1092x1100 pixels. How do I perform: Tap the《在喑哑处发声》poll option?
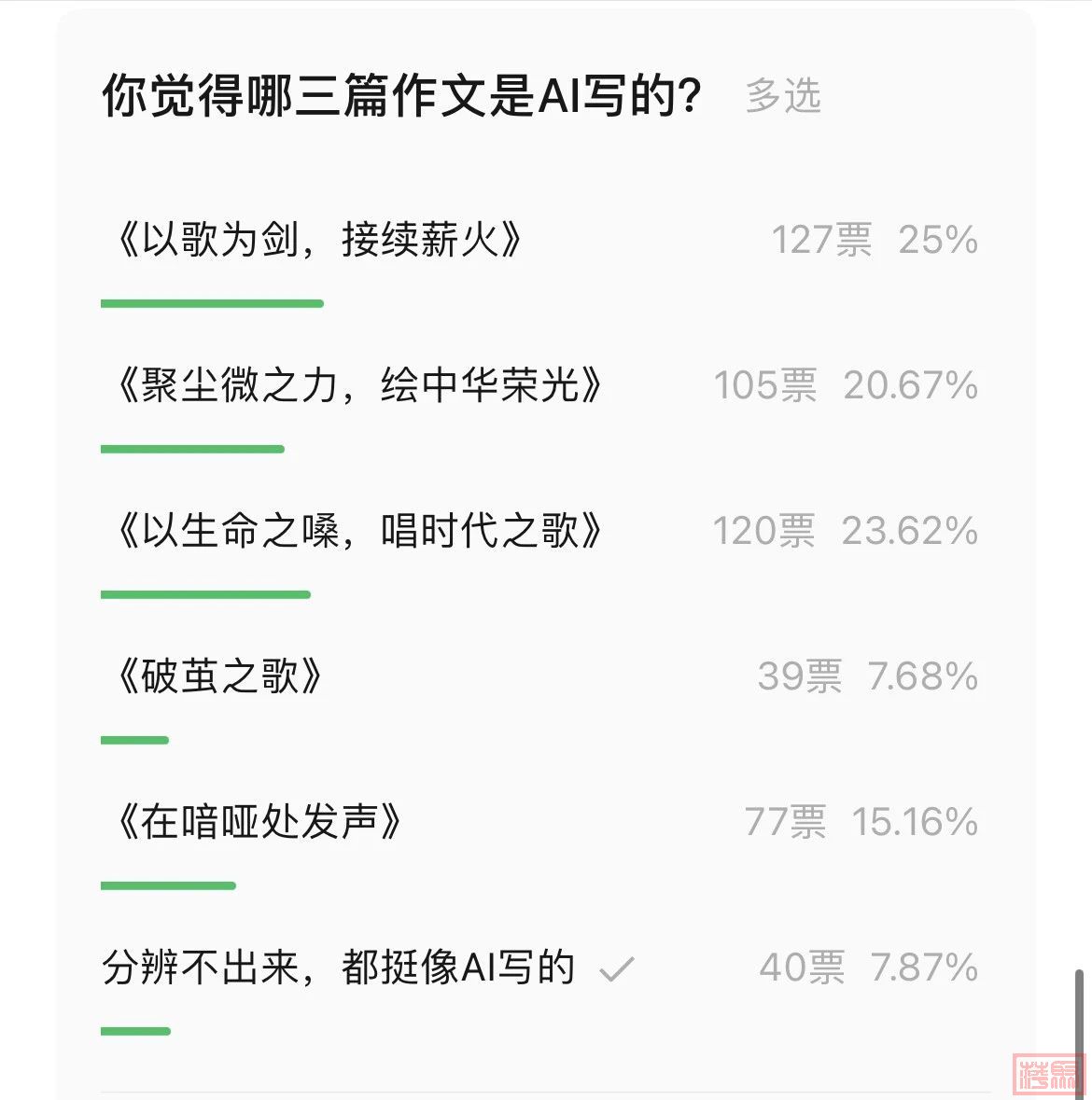[258, 823]
